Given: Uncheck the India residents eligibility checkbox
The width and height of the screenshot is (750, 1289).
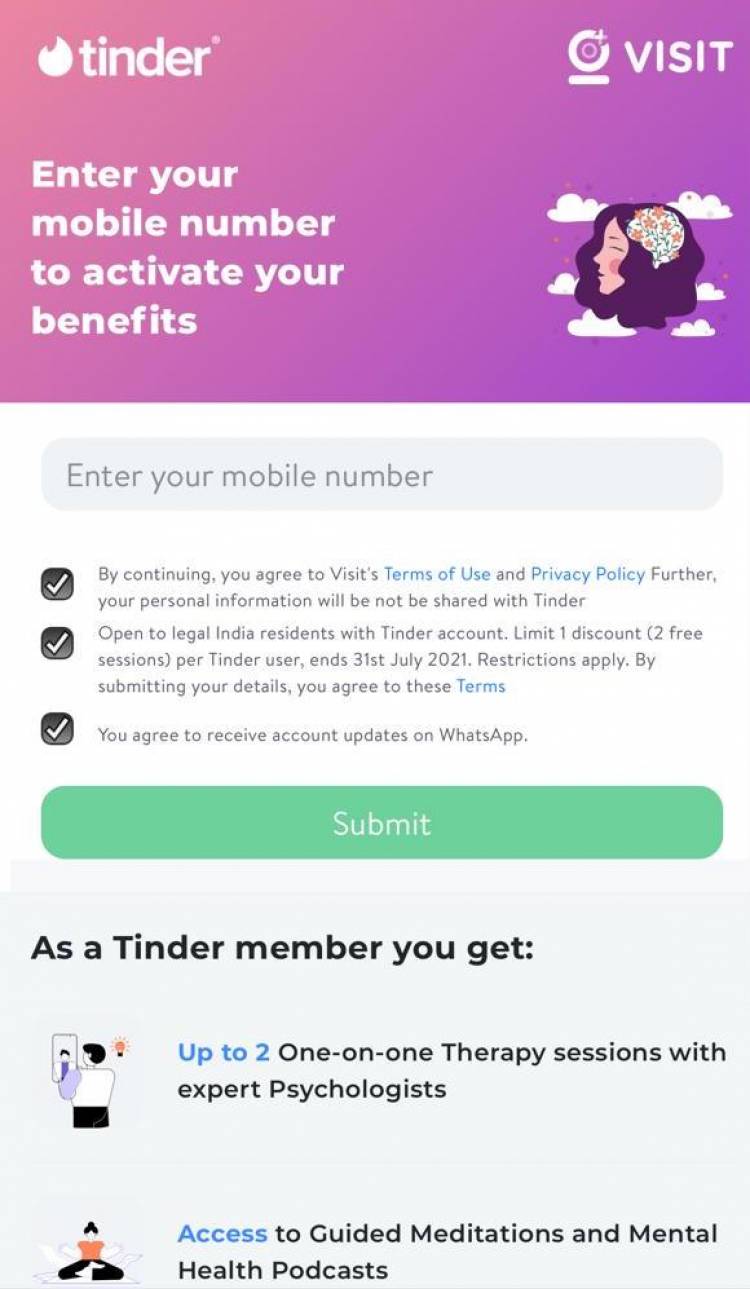Looking at the screenshot, I should point(57,643).
